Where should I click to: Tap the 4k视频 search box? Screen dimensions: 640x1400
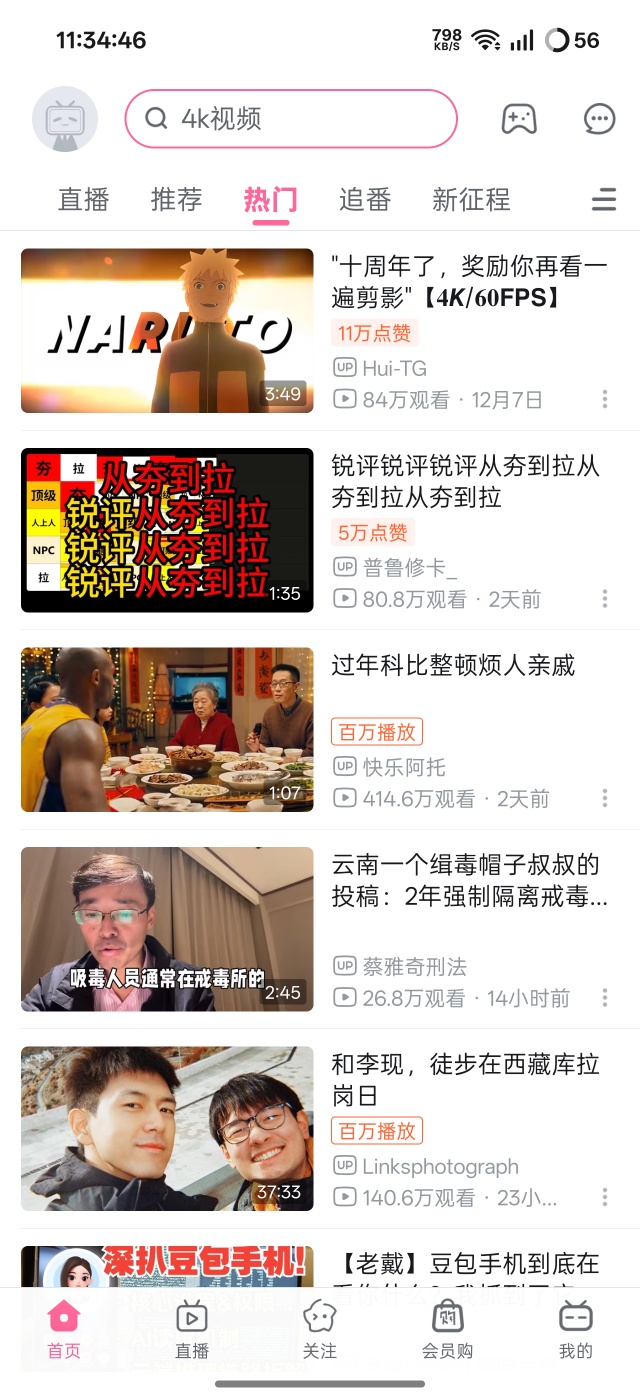coord(290,119)
